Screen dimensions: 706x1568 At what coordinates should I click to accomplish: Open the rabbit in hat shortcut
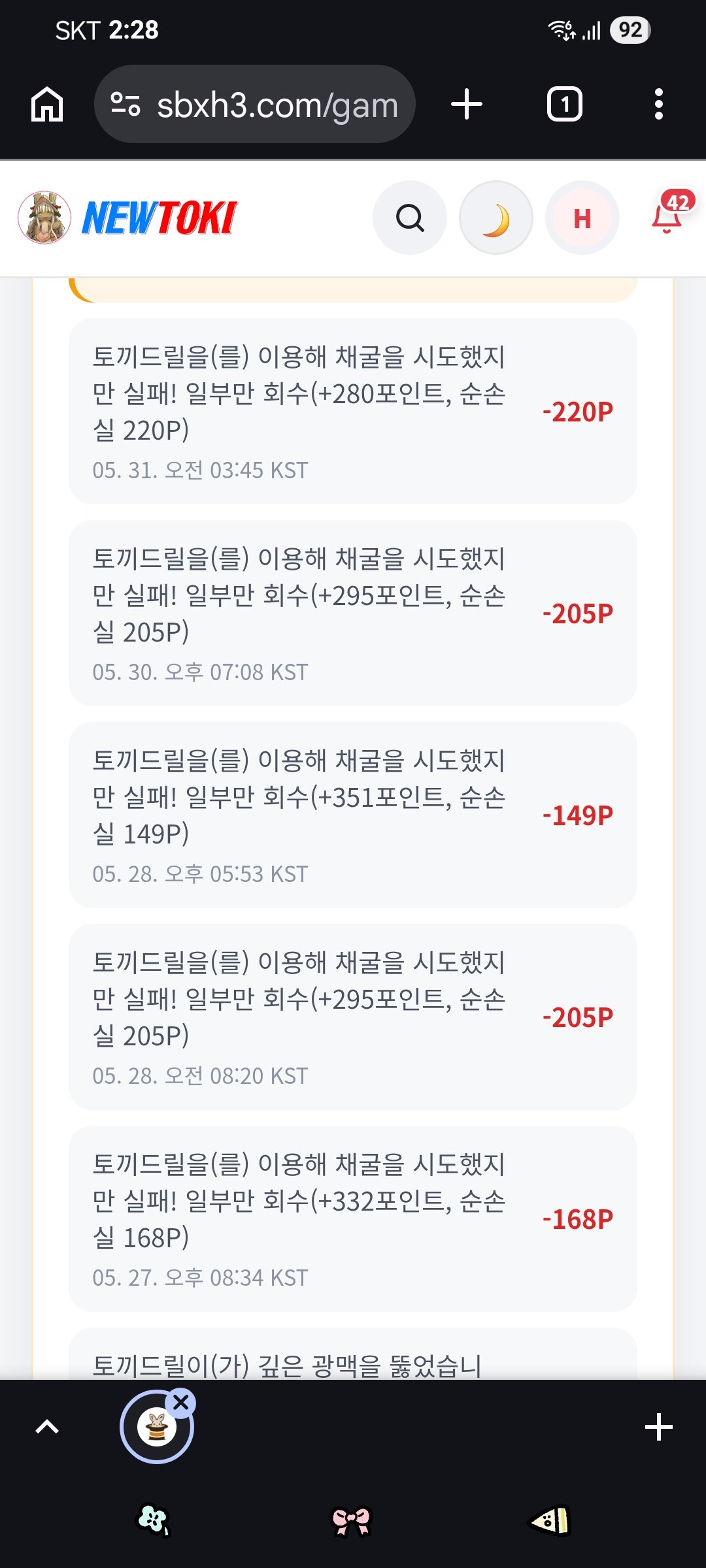click(x=157, y=1428)
